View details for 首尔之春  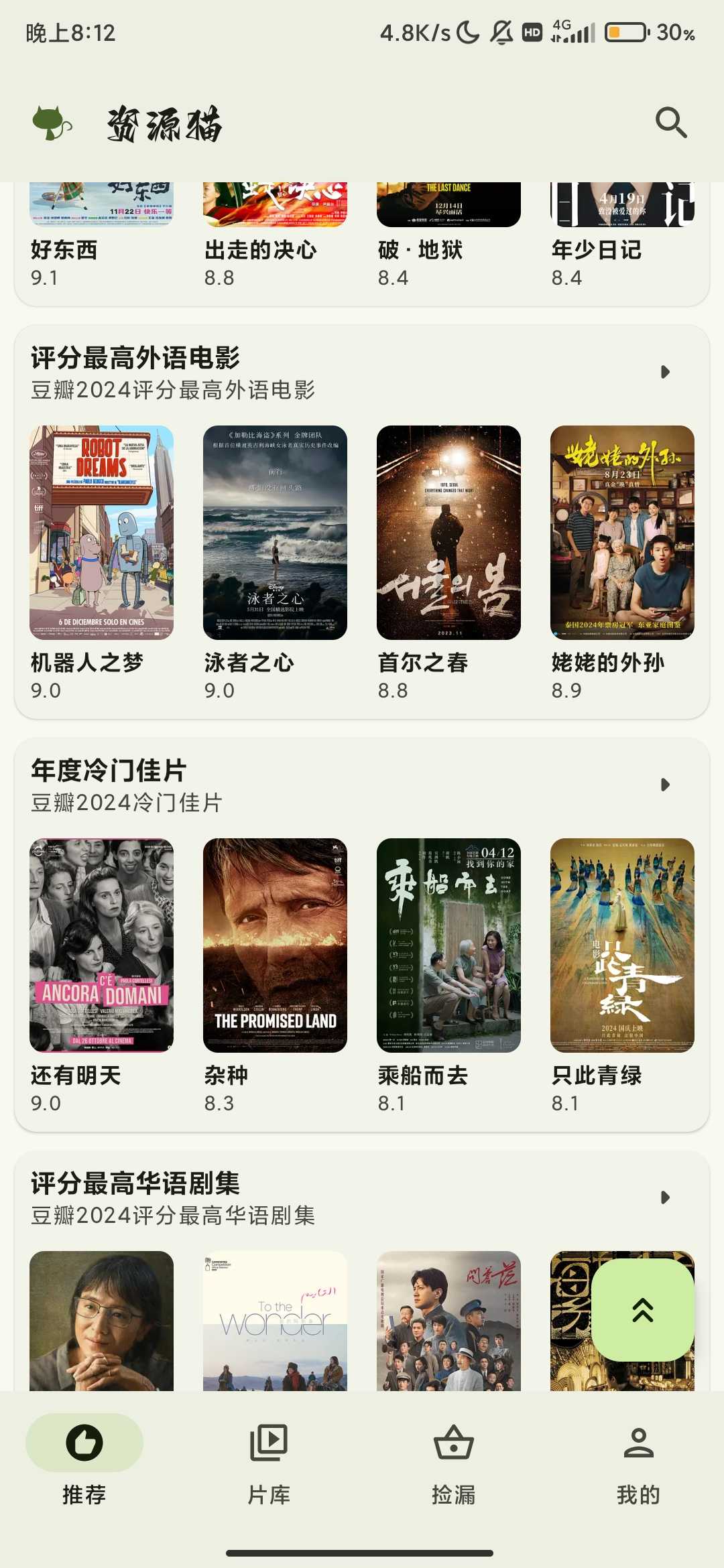(448, 533)
